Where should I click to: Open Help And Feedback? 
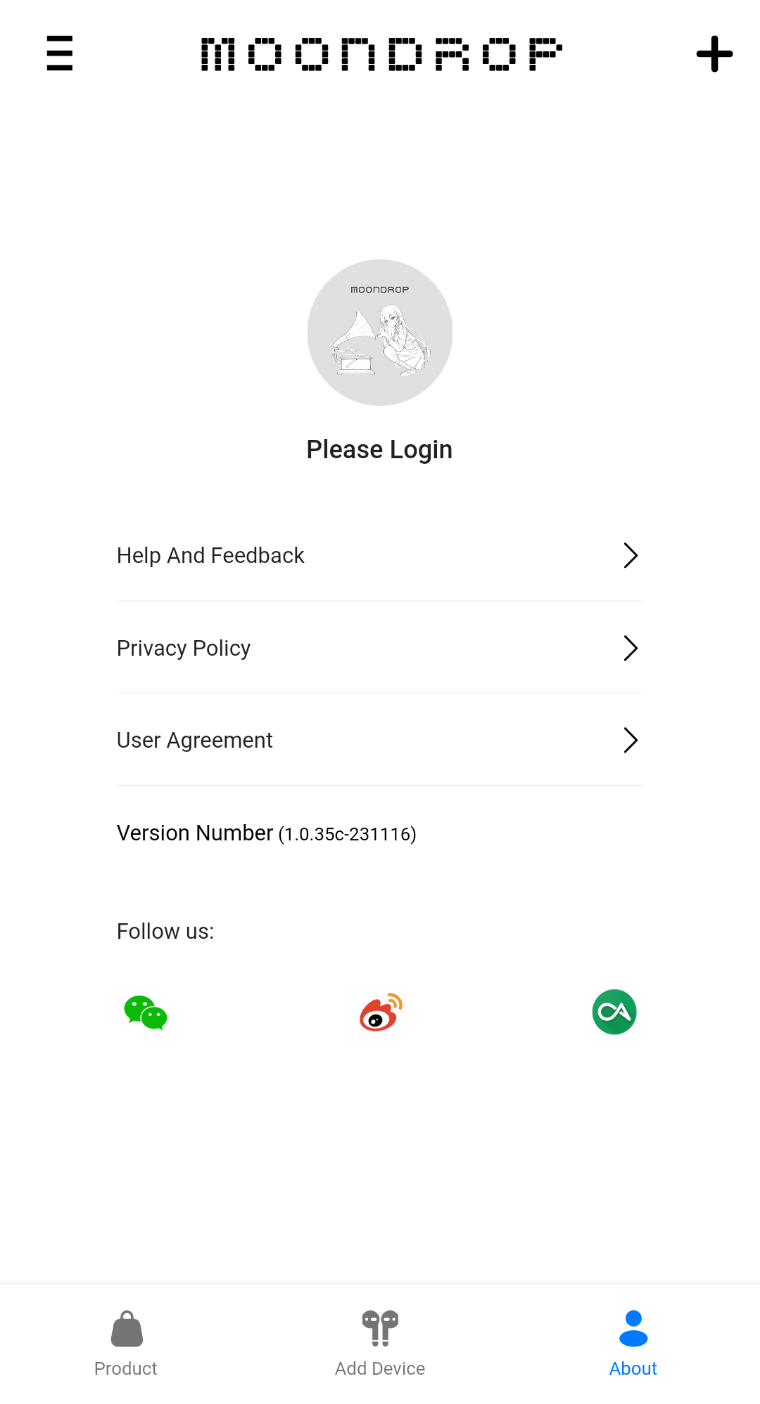[379, 556]
